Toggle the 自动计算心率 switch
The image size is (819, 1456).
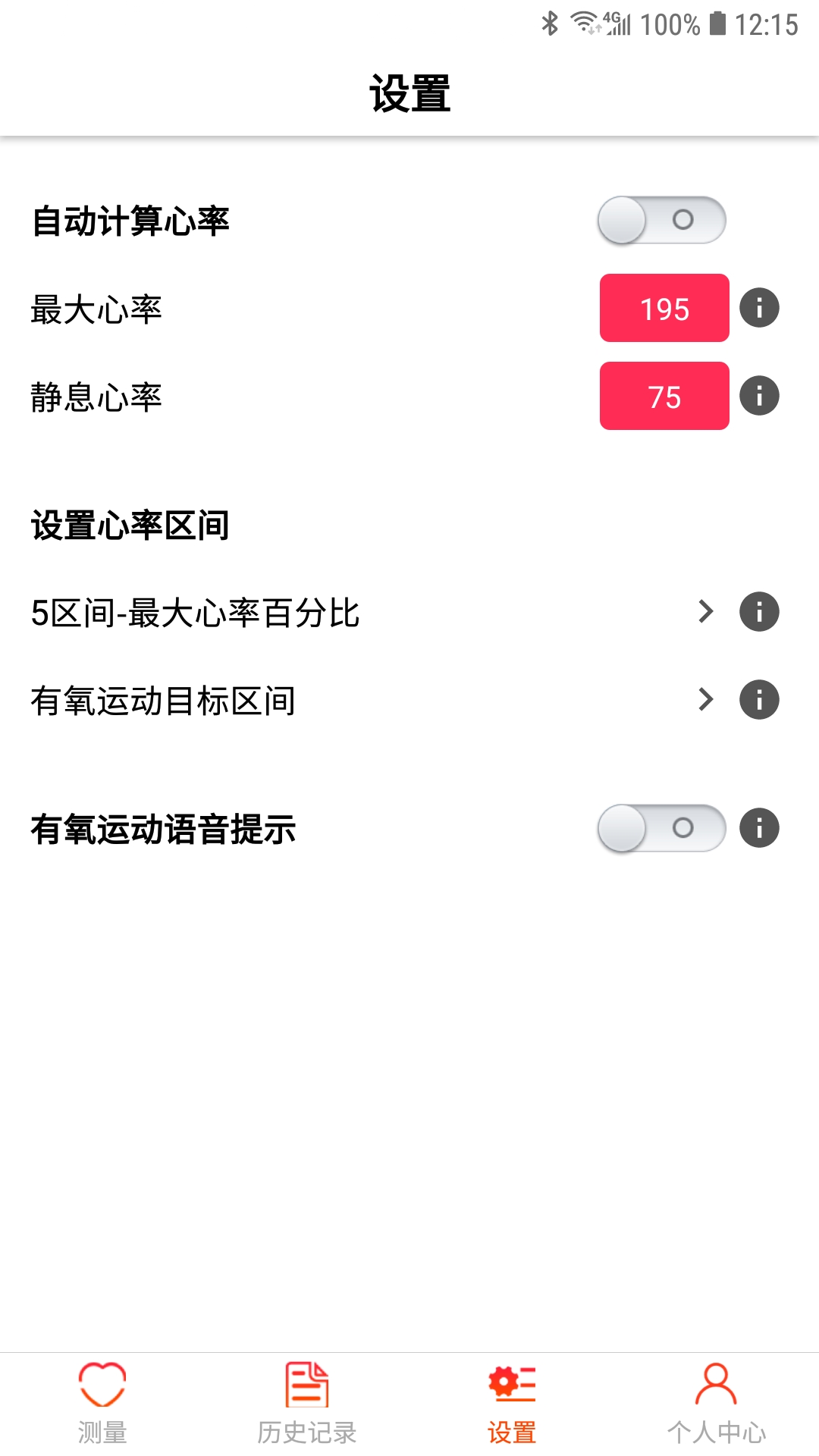(661, 221)
